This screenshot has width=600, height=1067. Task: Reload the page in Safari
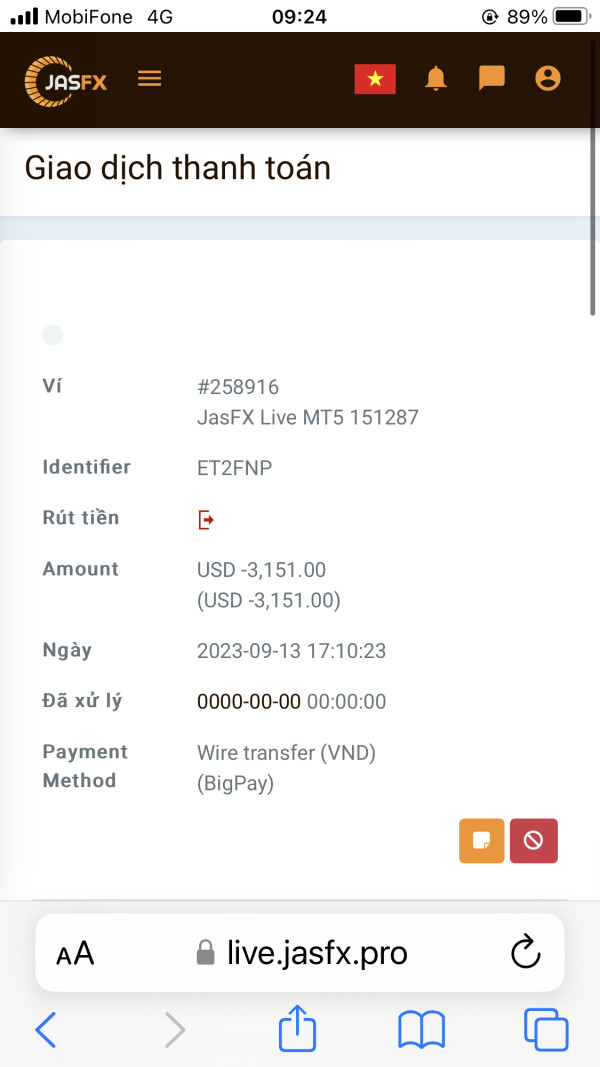(x=525, y=953)
